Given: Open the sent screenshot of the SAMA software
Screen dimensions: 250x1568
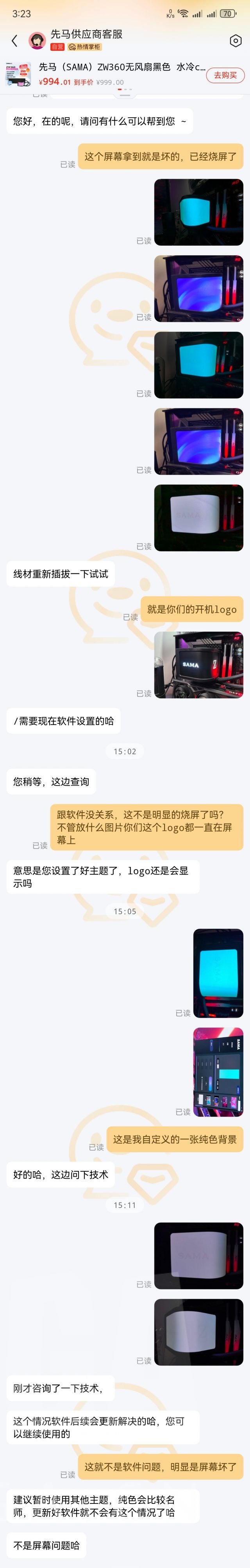Looking at the screenshot, I should pos(218,1072).
